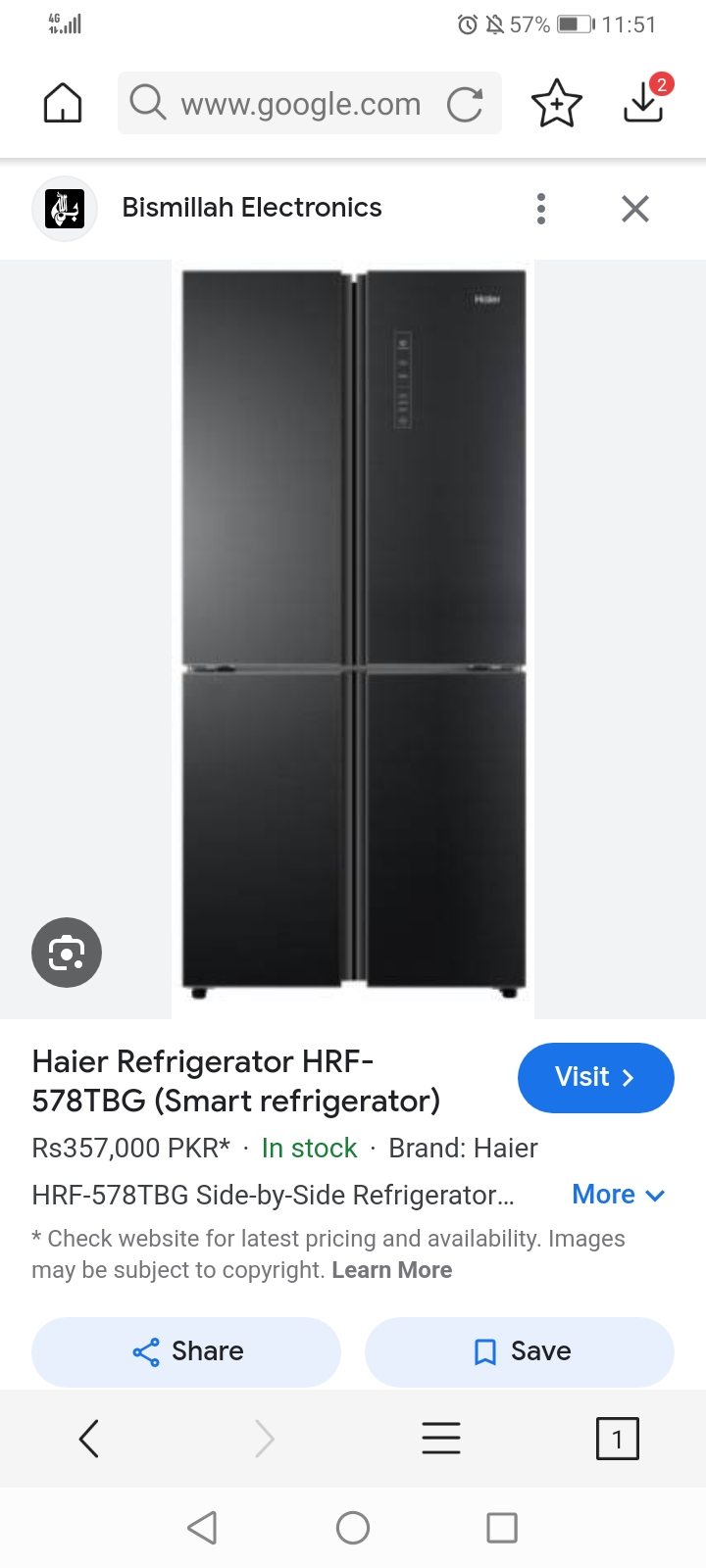
Task: Tap the www.google.com address bar
Action: [299, 103]
